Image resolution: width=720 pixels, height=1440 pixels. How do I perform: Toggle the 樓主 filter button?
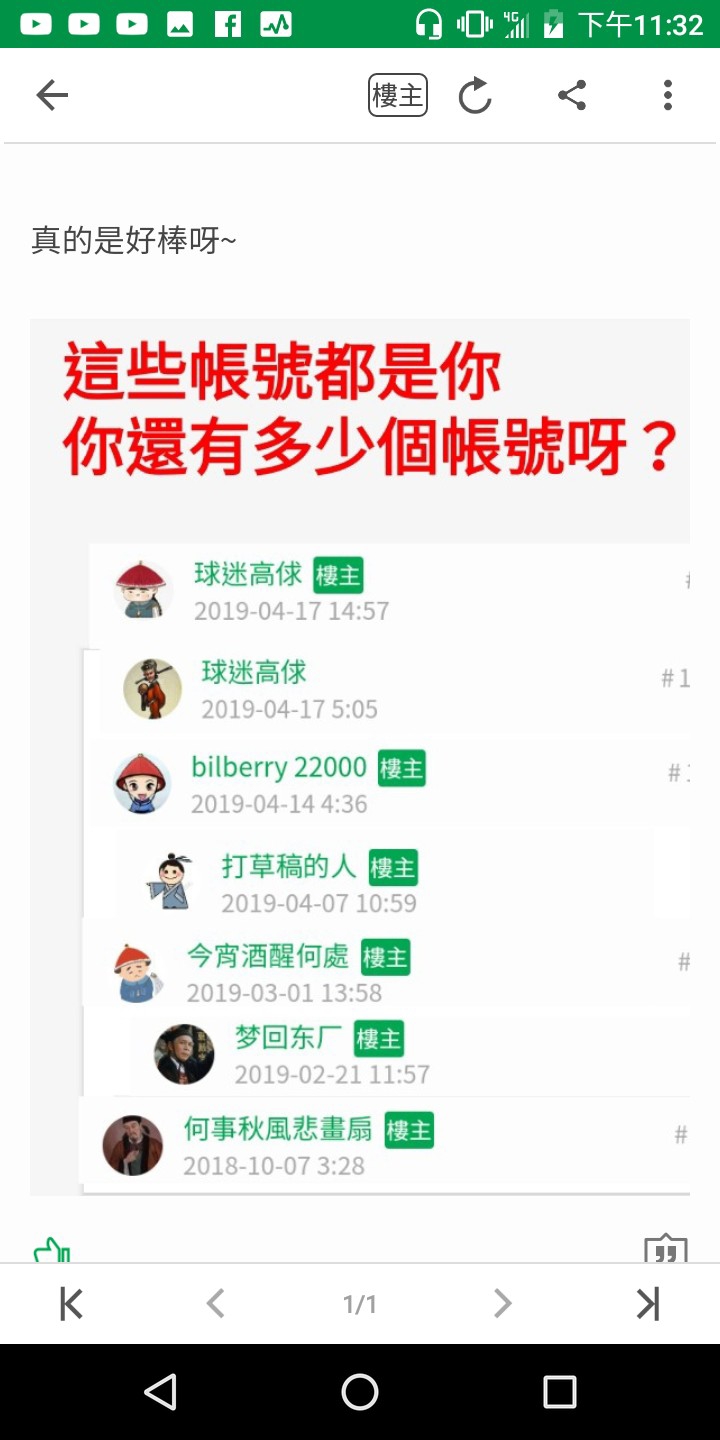pos(398,95)
